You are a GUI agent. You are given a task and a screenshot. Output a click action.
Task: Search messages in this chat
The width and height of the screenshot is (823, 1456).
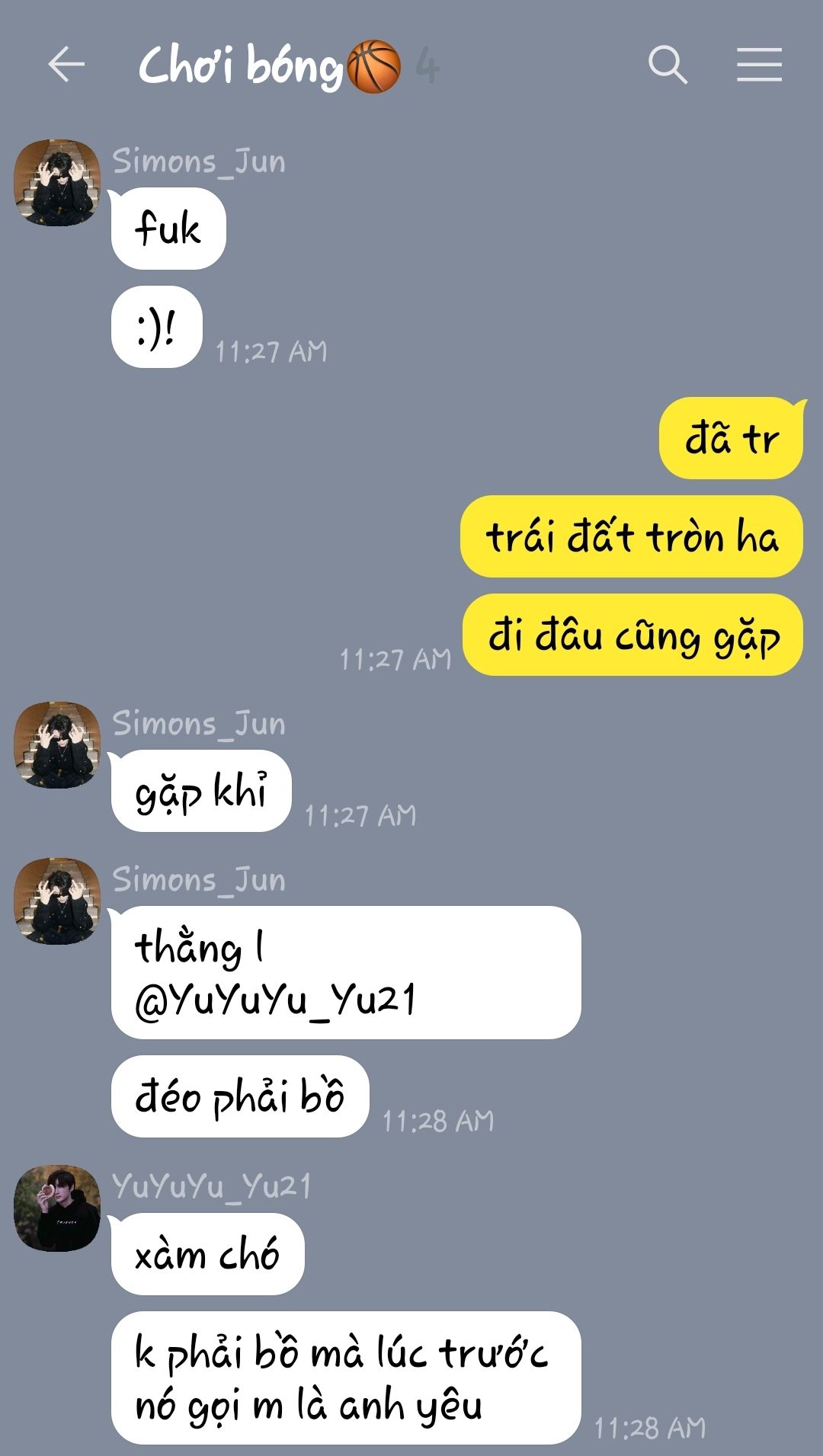tap(667, 64)
